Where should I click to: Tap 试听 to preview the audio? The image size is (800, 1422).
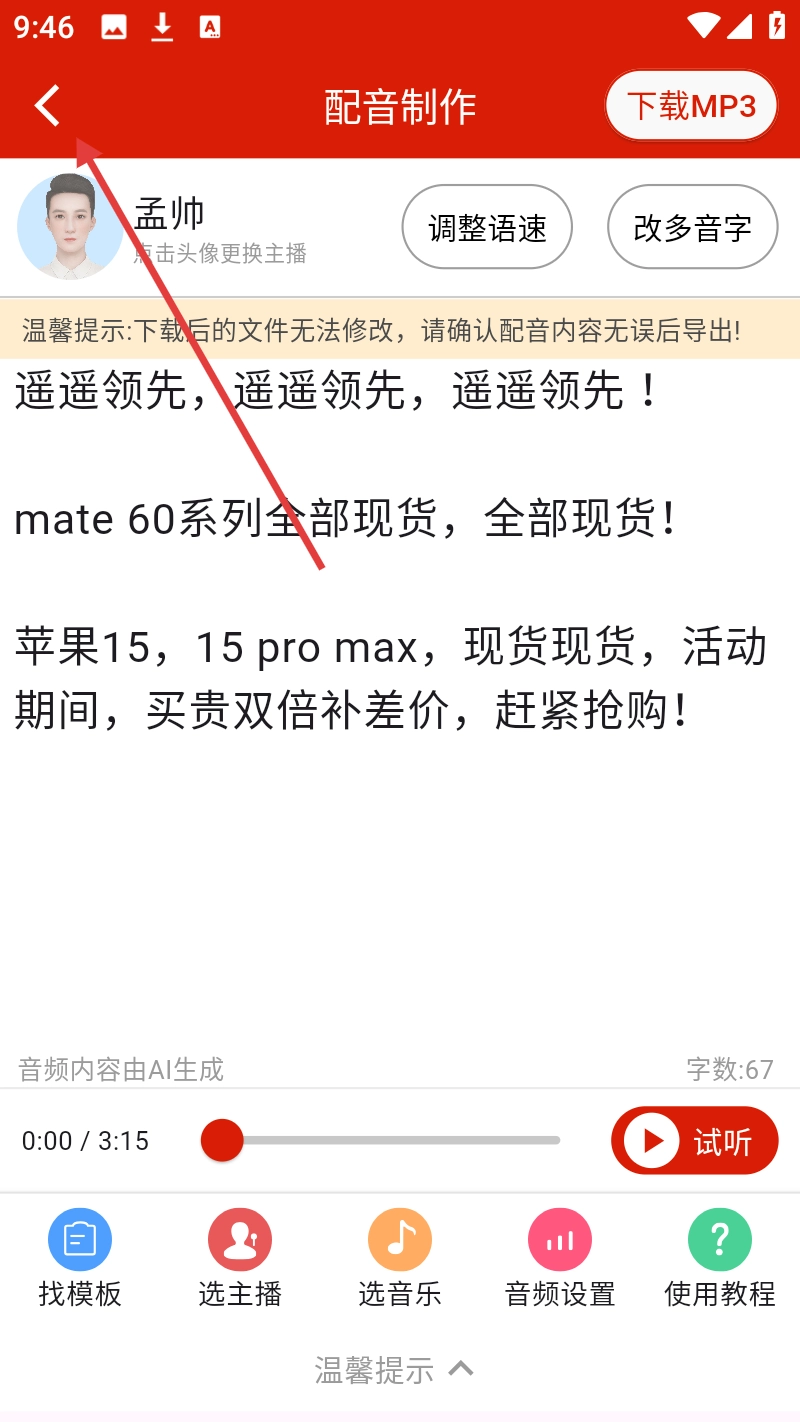[695, 1140]
